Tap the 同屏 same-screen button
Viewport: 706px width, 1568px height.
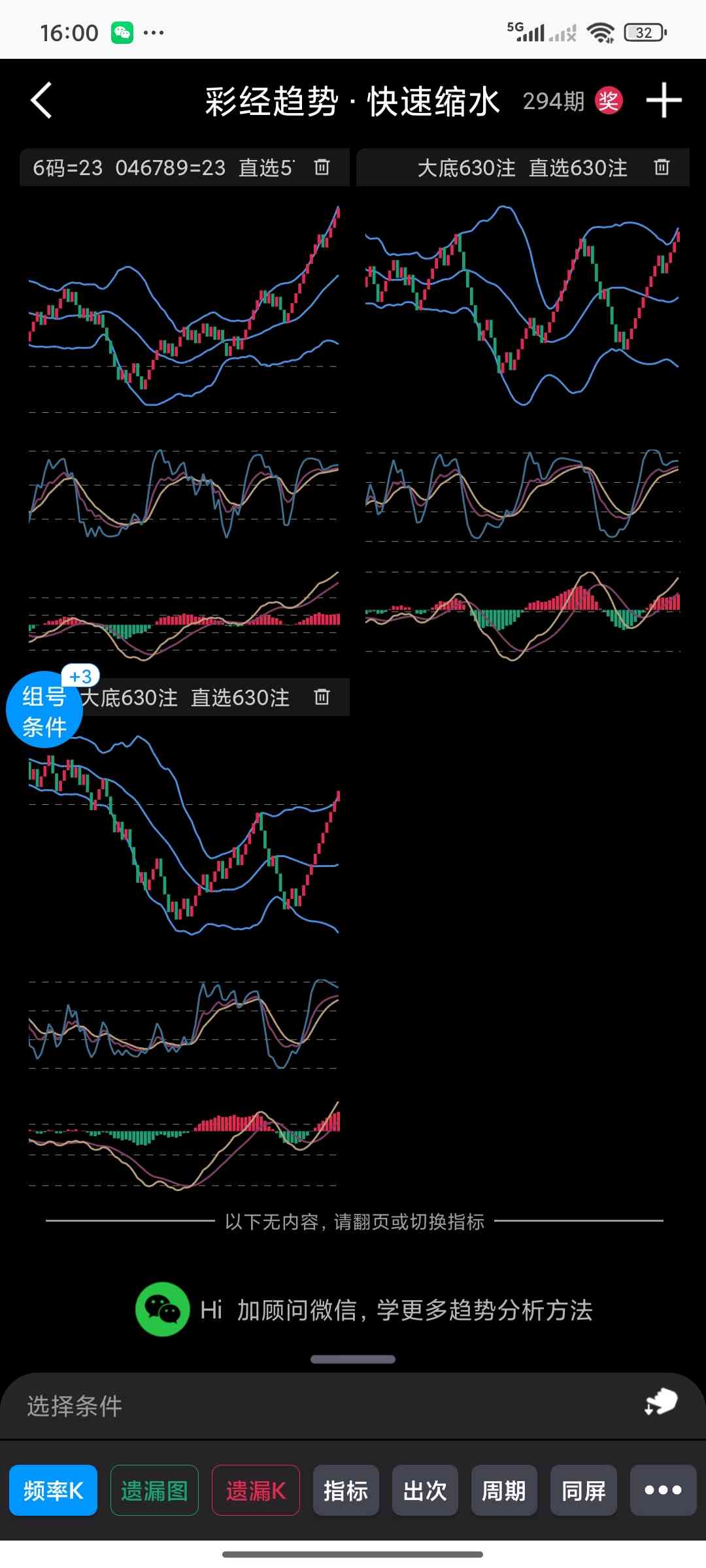tap(583, 1490)
